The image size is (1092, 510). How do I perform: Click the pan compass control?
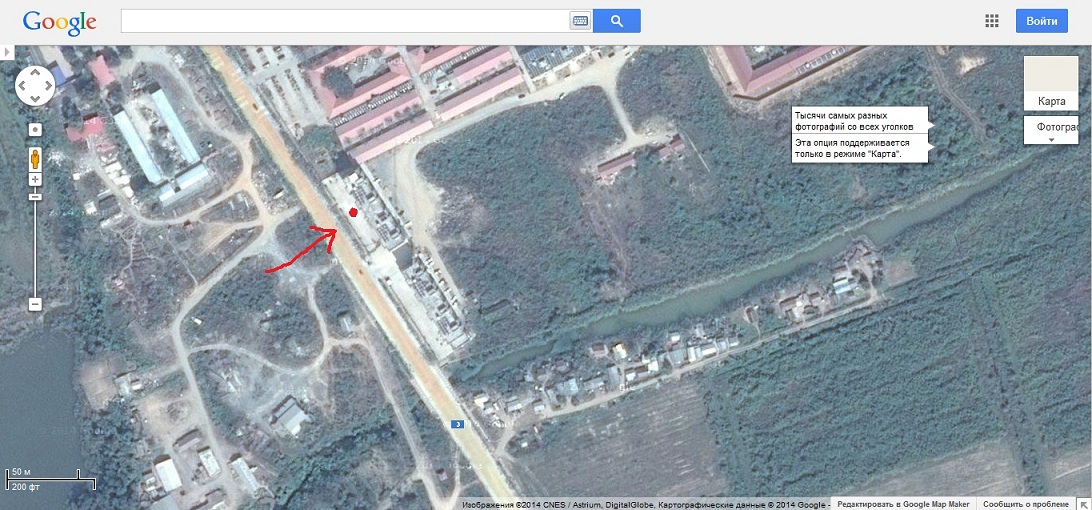35,87
